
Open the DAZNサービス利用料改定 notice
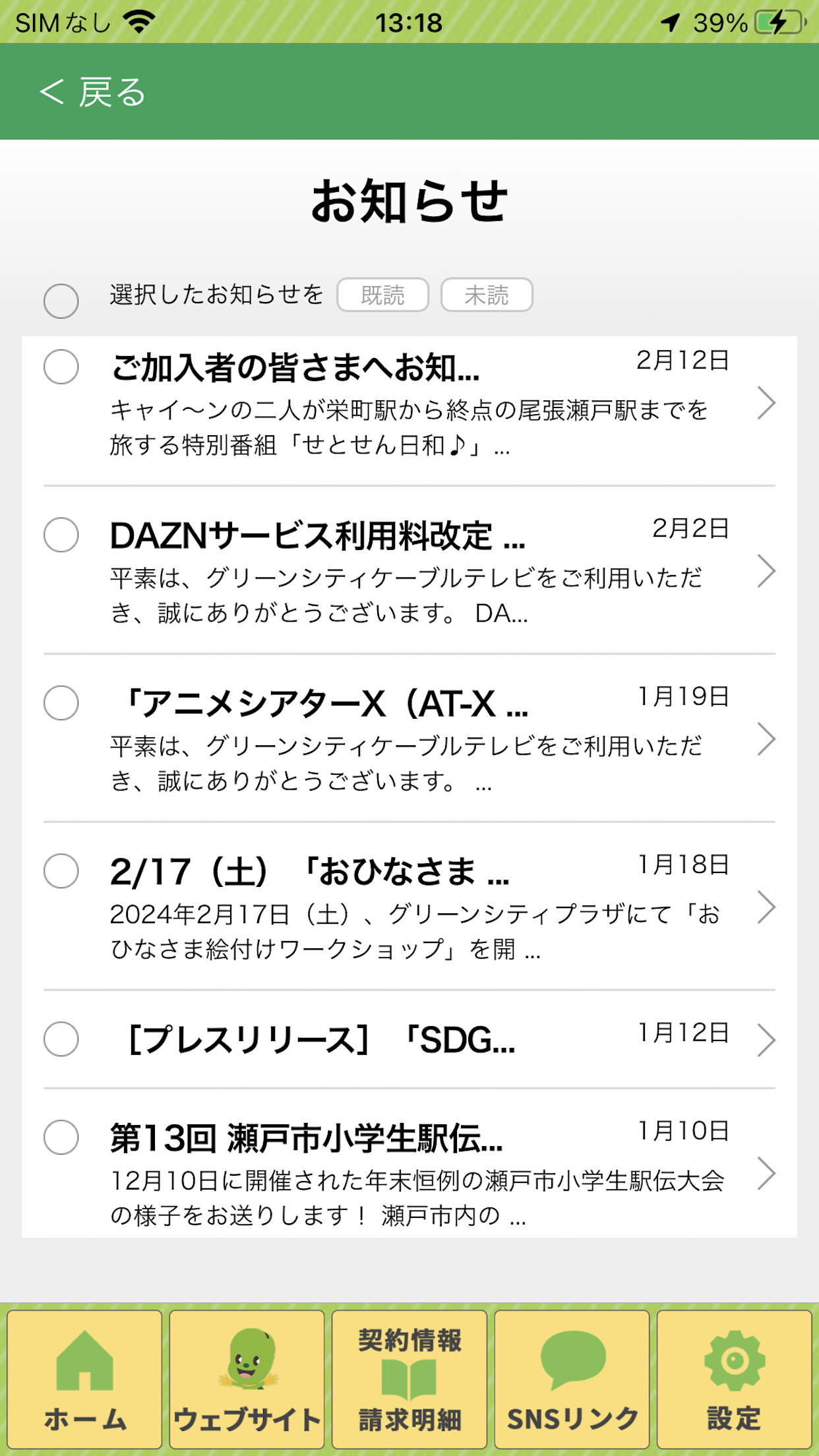point(409,570)
